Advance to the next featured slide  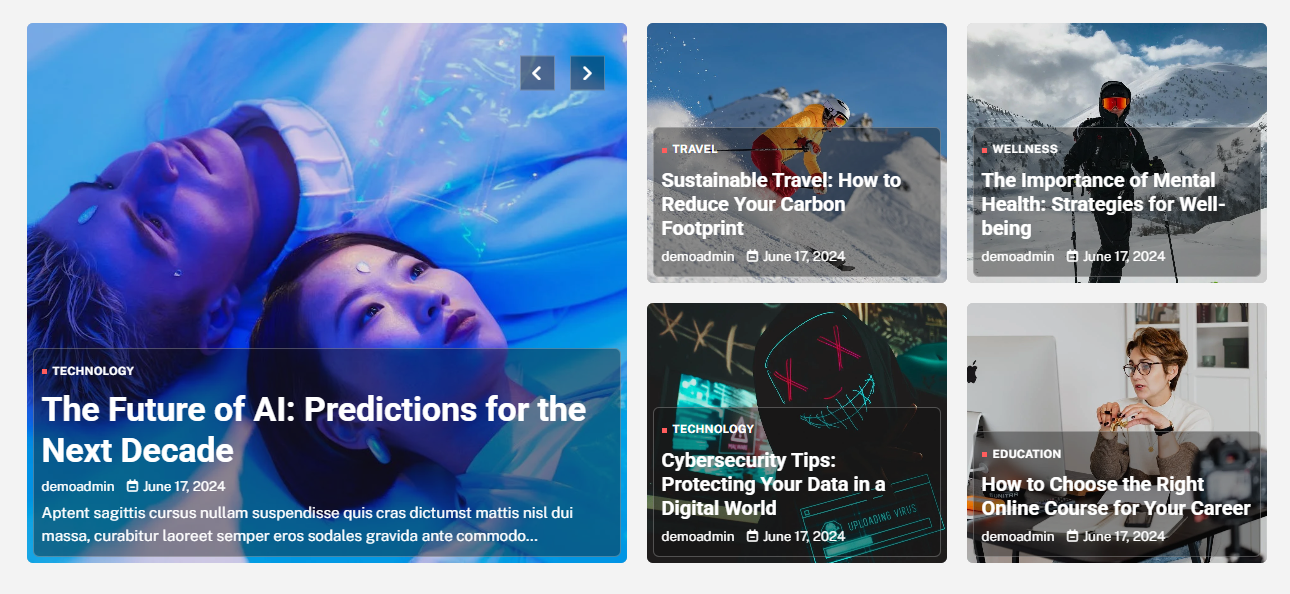(587, 73)
